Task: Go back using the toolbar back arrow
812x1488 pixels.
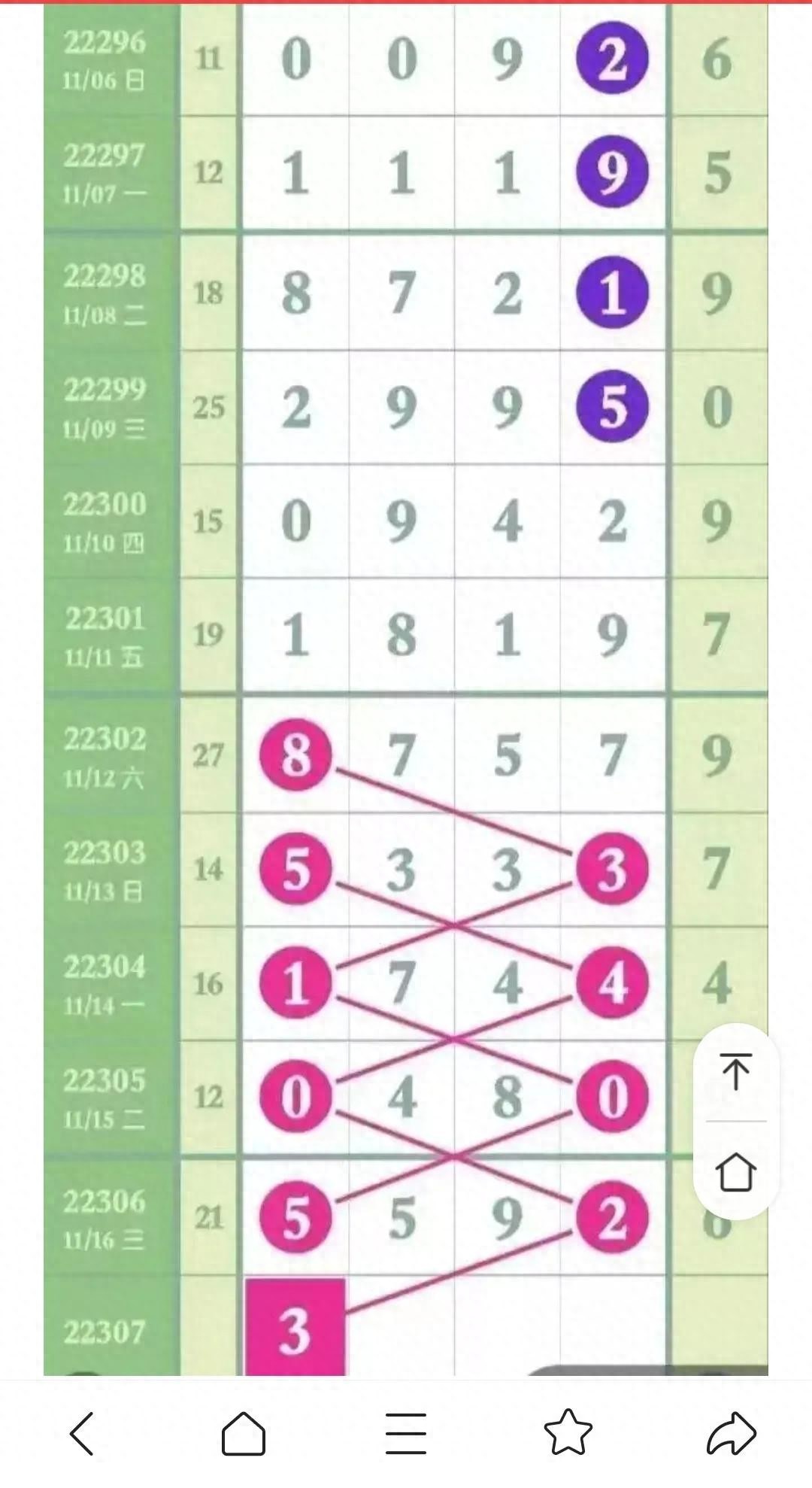Action: (81, 1433)
